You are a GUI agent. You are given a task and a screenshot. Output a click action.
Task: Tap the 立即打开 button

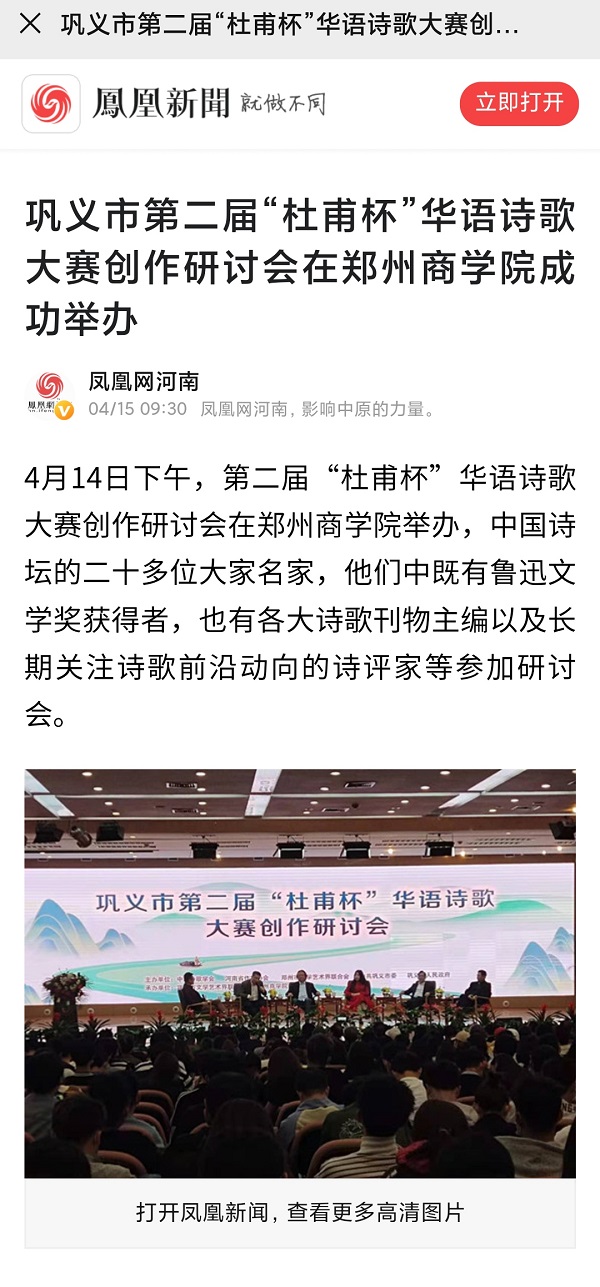pos(519,103)
